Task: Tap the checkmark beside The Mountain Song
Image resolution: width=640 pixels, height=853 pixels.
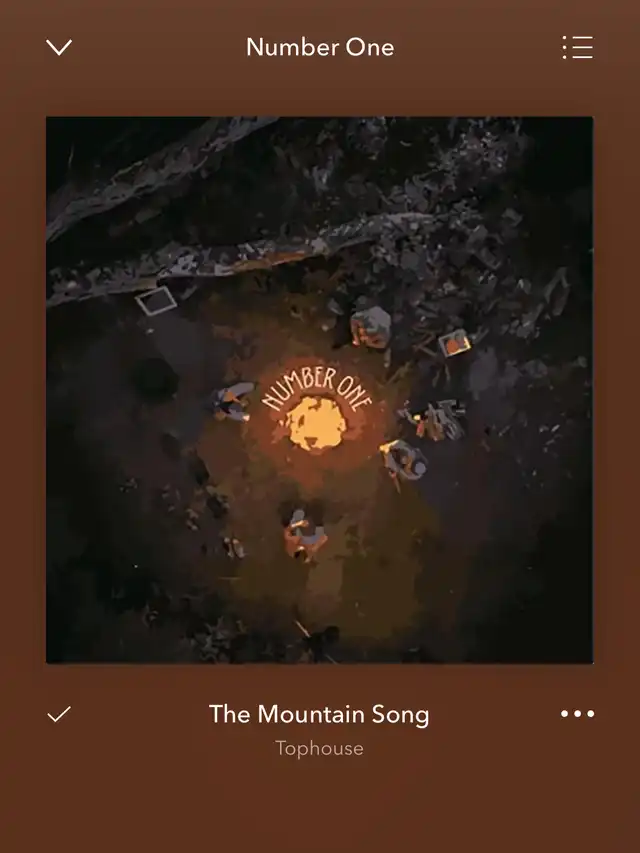Action: (x=60, y=714)
